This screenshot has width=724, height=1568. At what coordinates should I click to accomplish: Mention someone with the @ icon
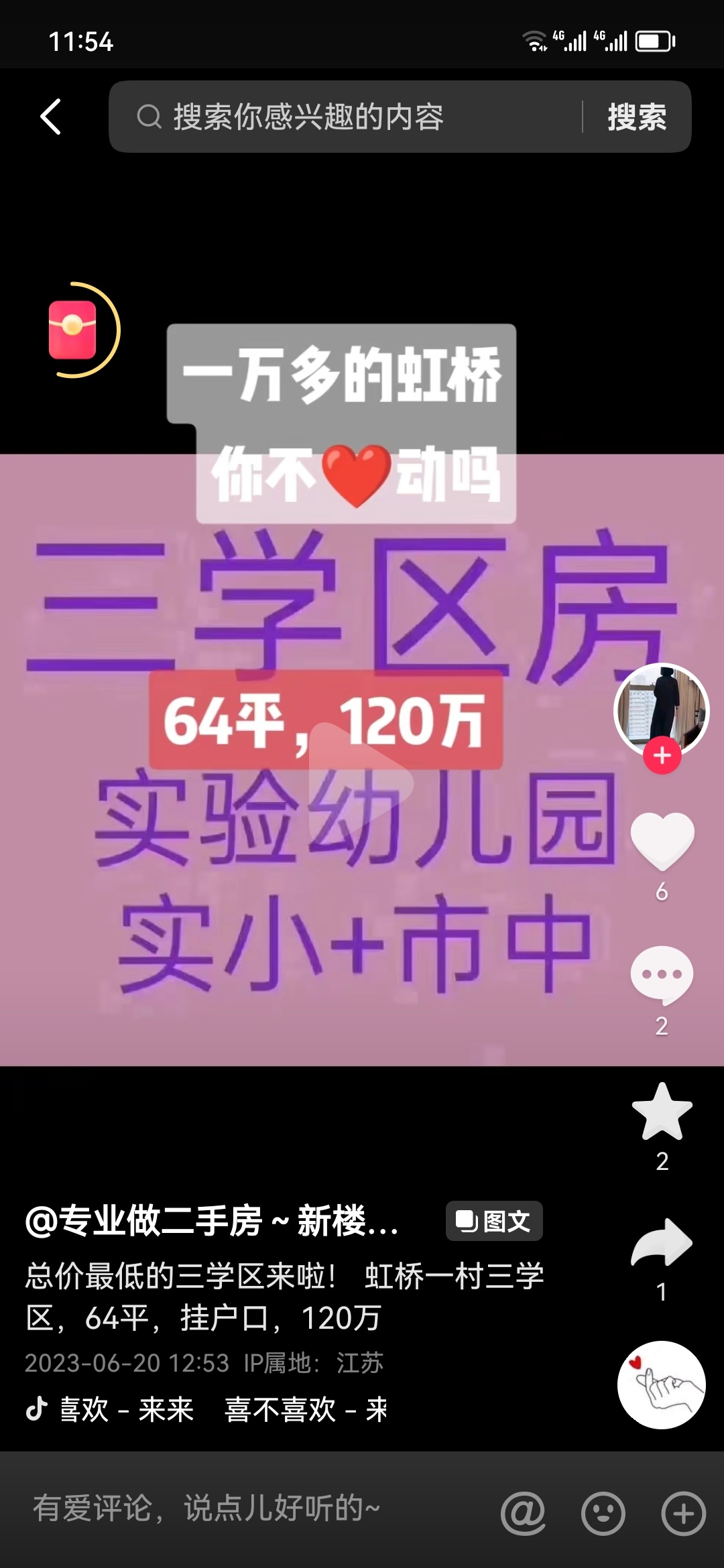click(x=523, y=1513)
